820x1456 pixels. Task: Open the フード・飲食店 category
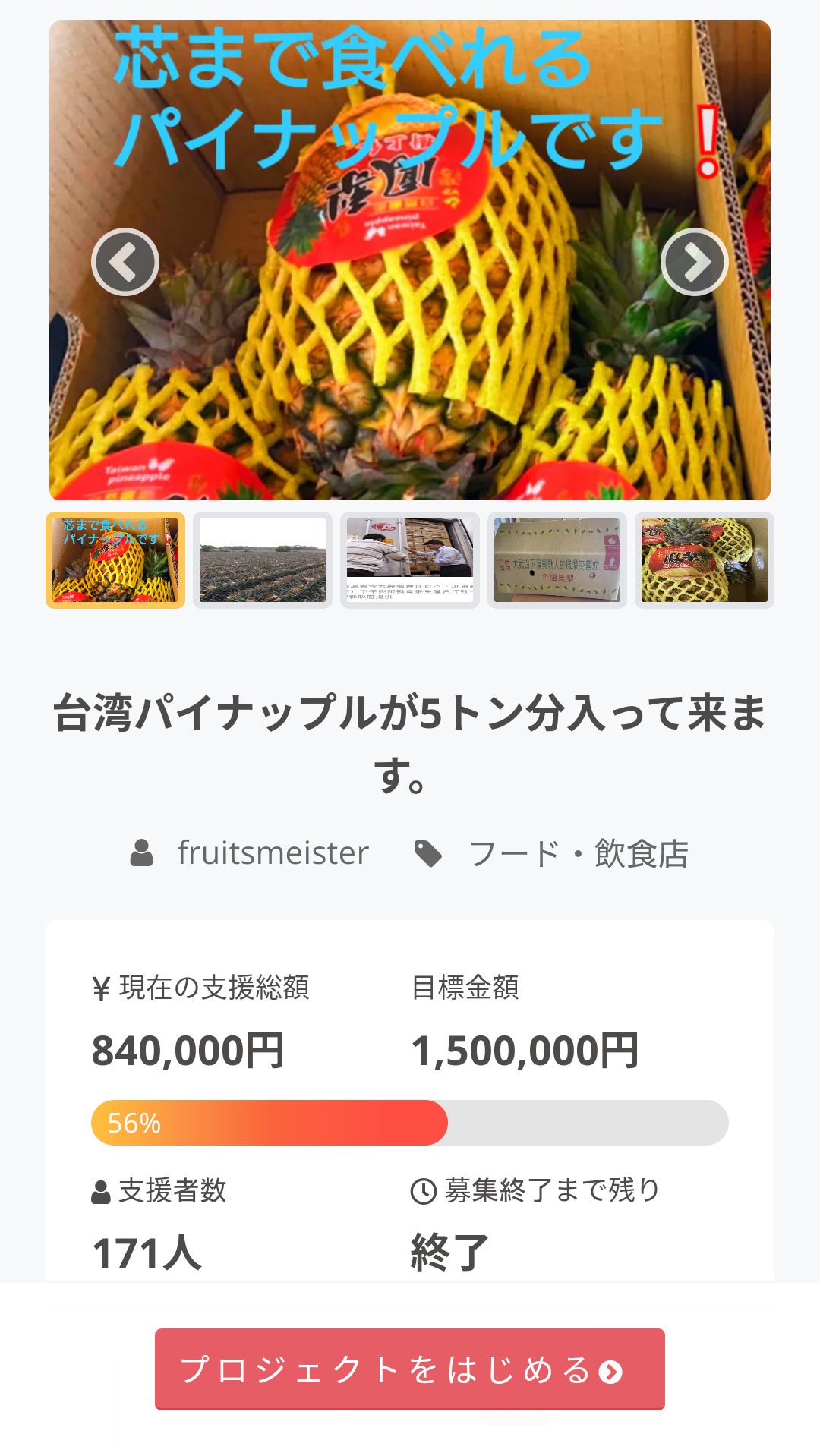(579, 854)
